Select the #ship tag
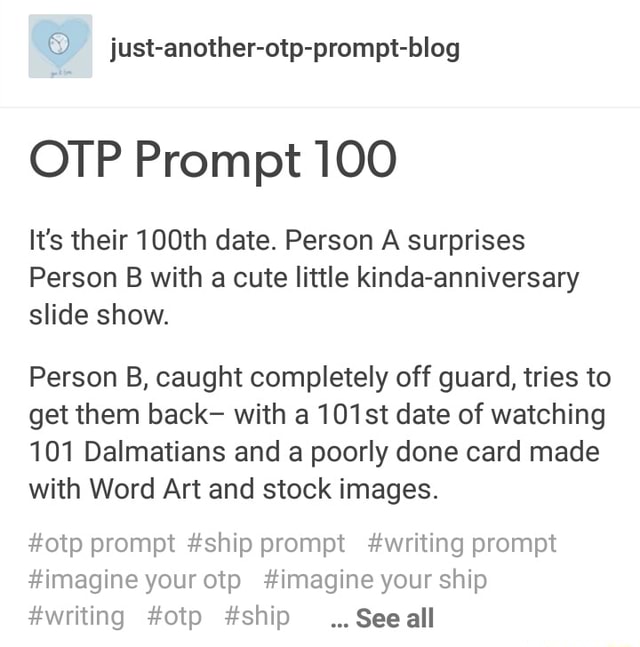The width and height of the screenshot is (640, 647). point(257,616)
